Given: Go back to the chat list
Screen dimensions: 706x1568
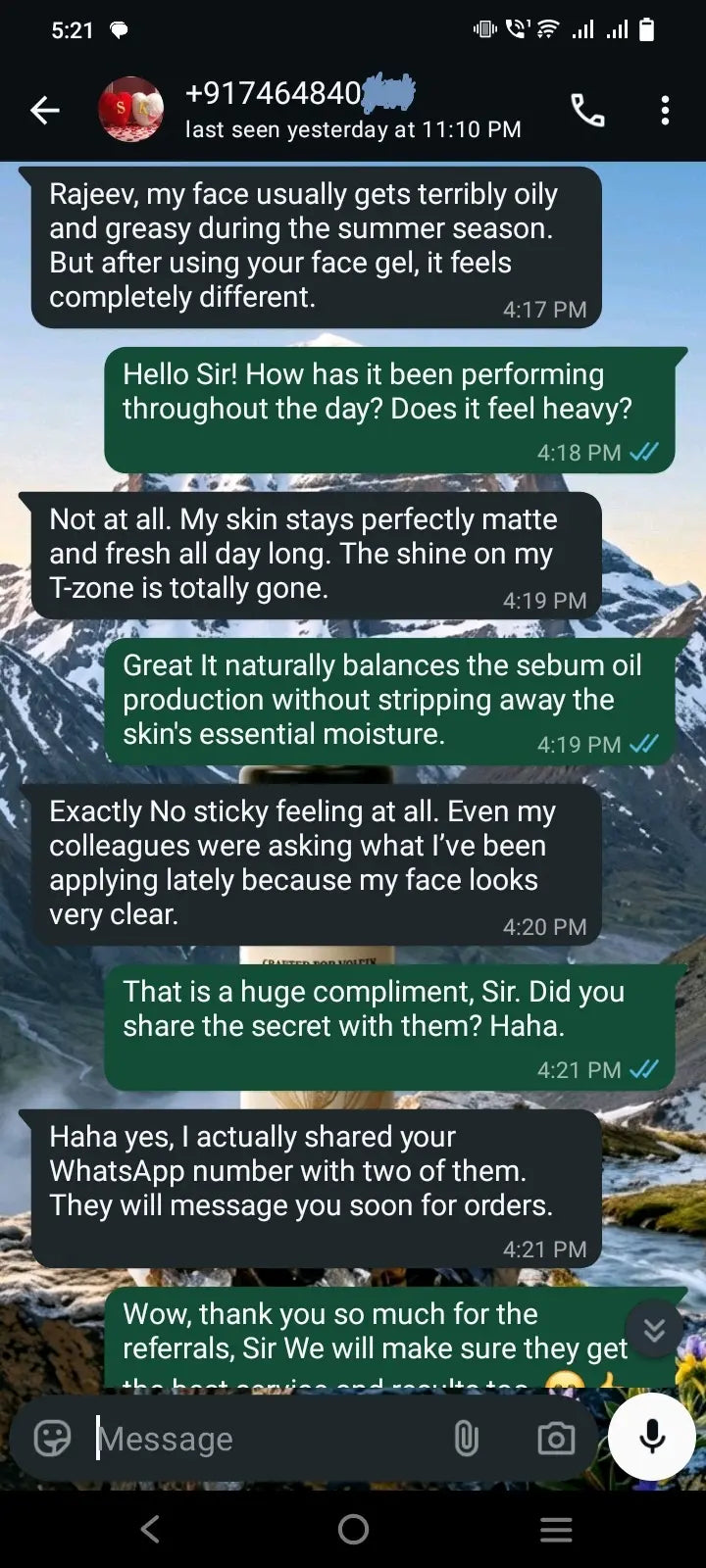Looking at the screenshot, I should (x=45, y=111).
